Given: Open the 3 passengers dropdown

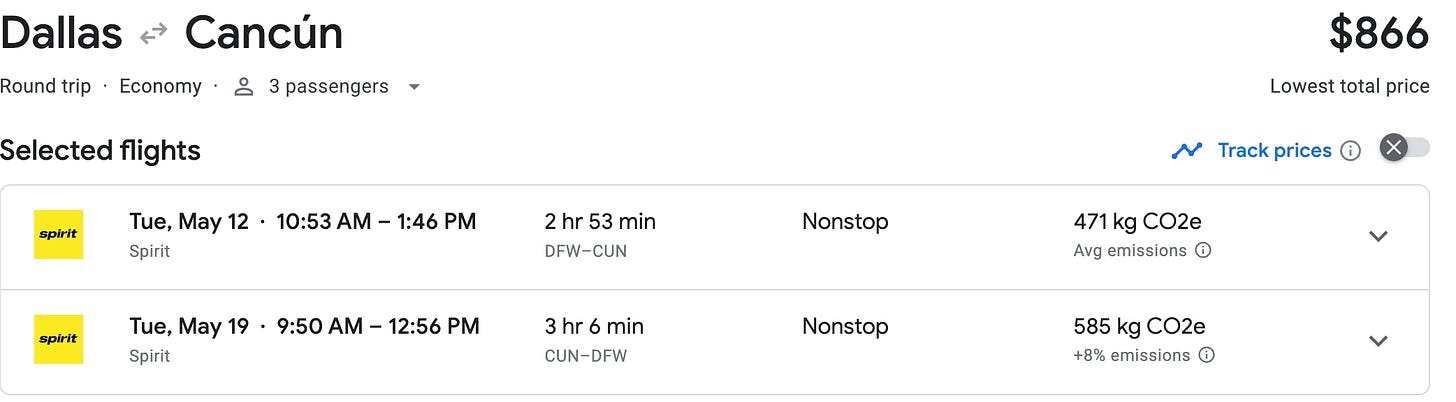Looking at the screenshot, I should [x=327, y=87].
